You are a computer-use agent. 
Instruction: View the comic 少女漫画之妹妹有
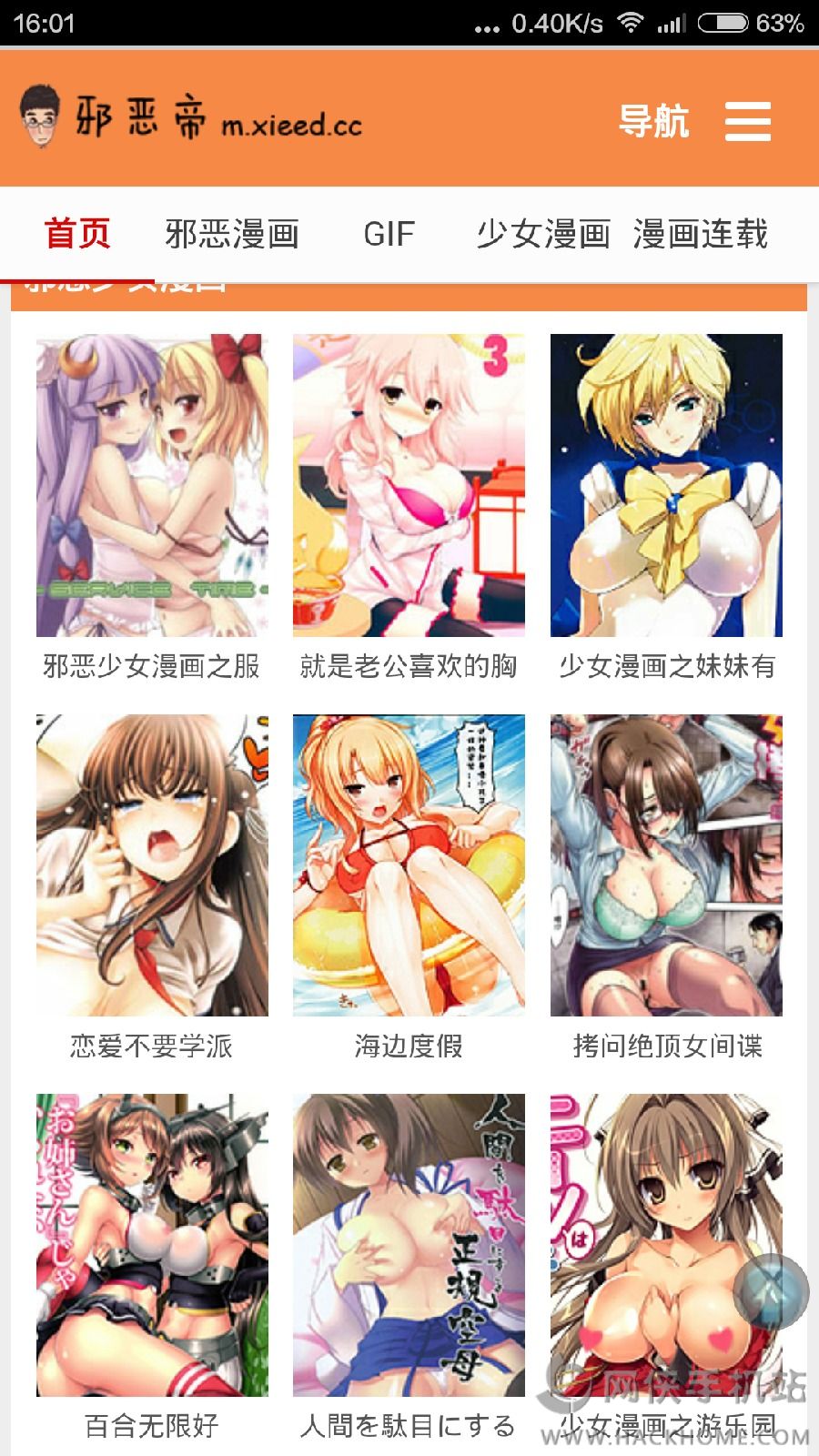tap(666, 485)
